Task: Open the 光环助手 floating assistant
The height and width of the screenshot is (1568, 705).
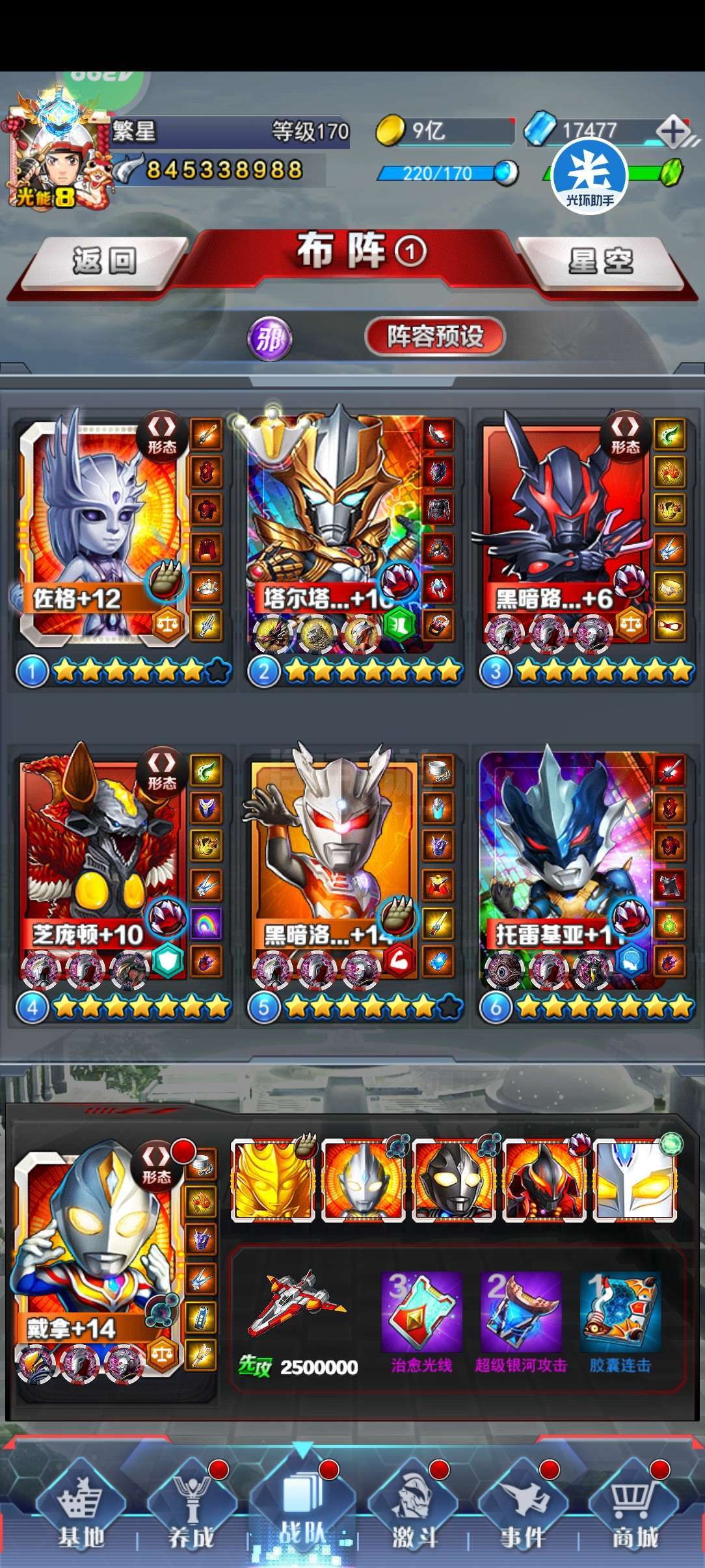Action: [589, 176]
